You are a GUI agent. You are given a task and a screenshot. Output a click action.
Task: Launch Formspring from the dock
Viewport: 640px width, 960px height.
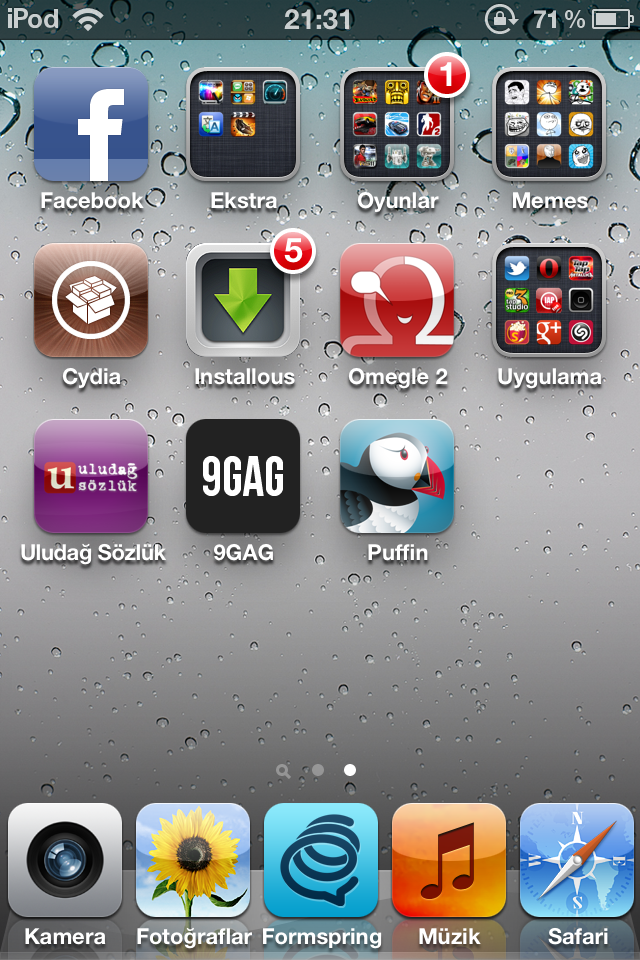[x=321, y=861]
